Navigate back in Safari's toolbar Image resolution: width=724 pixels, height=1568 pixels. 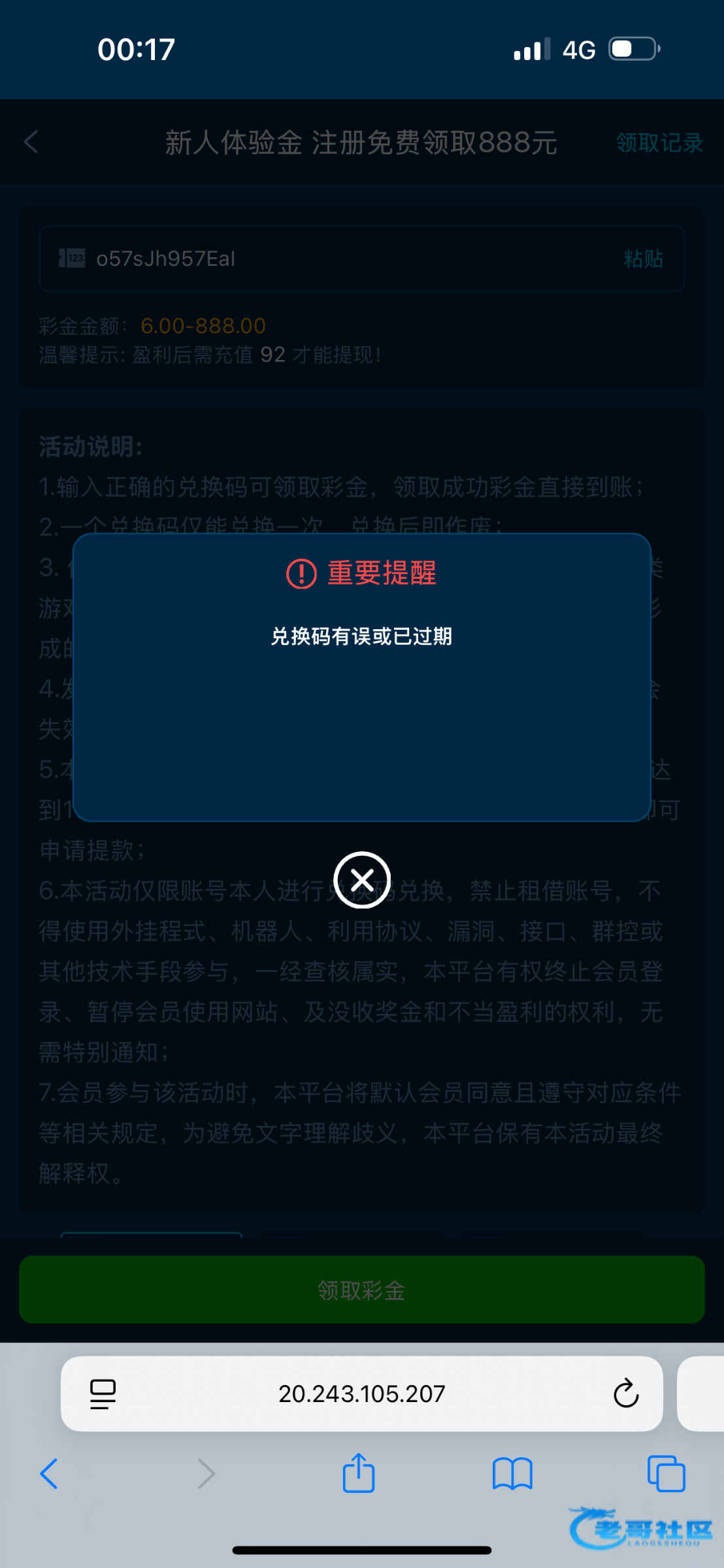(49, 1474)
